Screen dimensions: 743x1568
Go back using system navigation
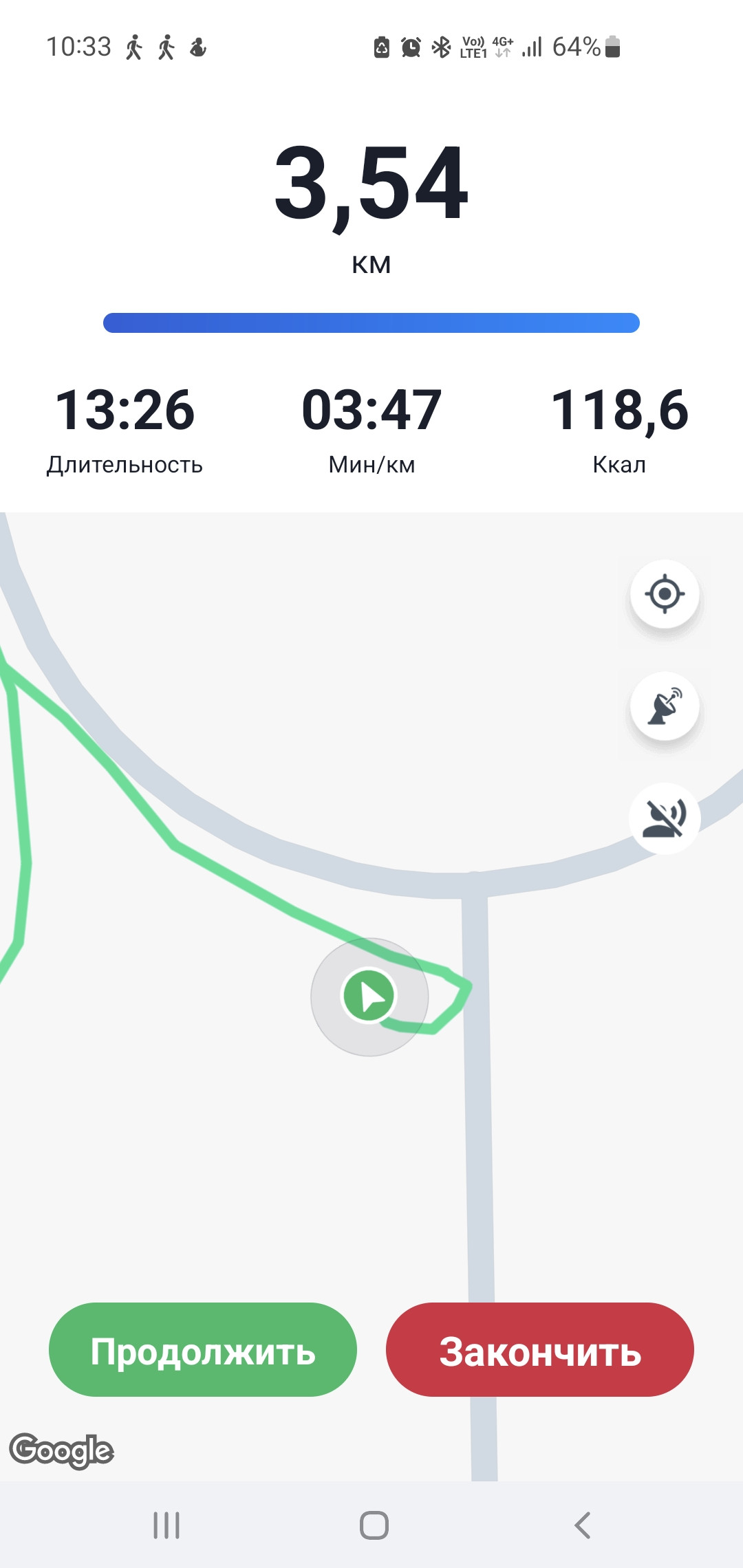click(x=582, y=1525)
